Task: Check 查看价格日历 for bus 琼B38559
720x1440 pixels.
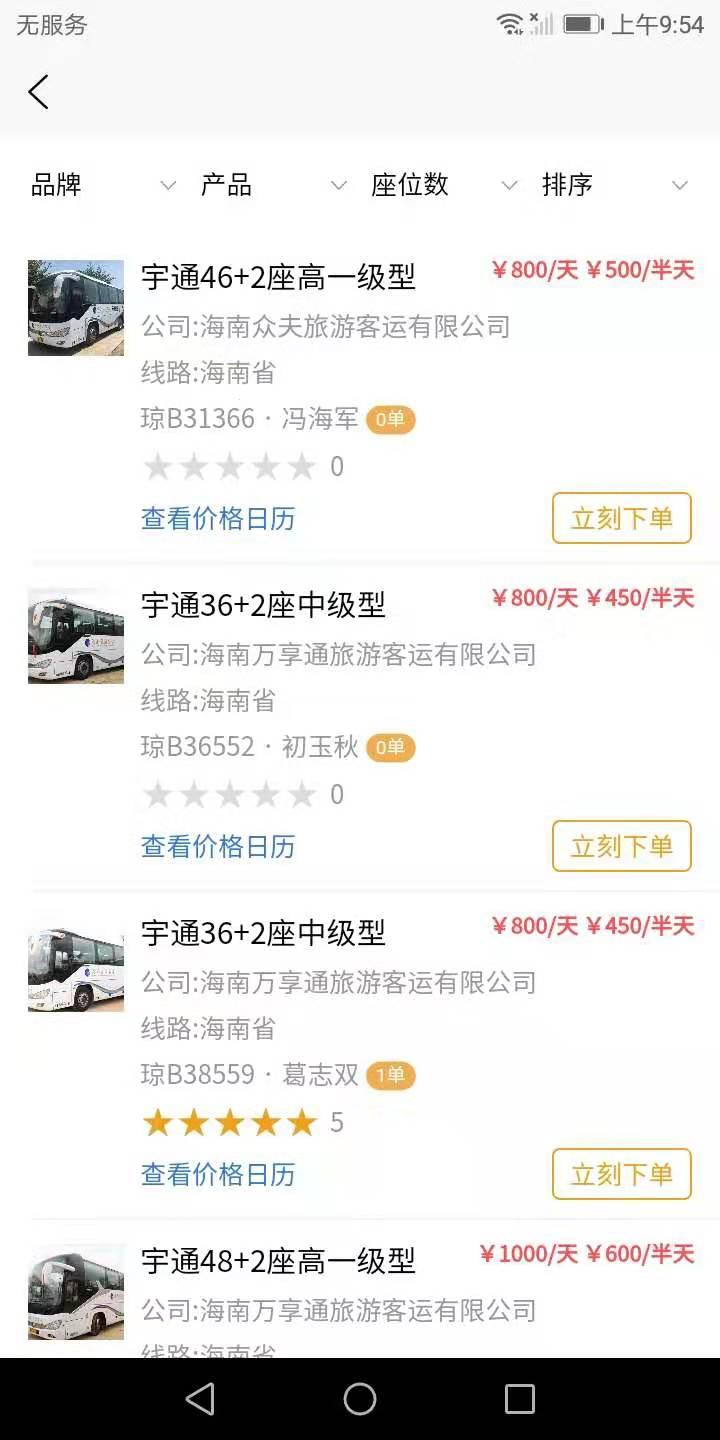Action: point(218,1174)
